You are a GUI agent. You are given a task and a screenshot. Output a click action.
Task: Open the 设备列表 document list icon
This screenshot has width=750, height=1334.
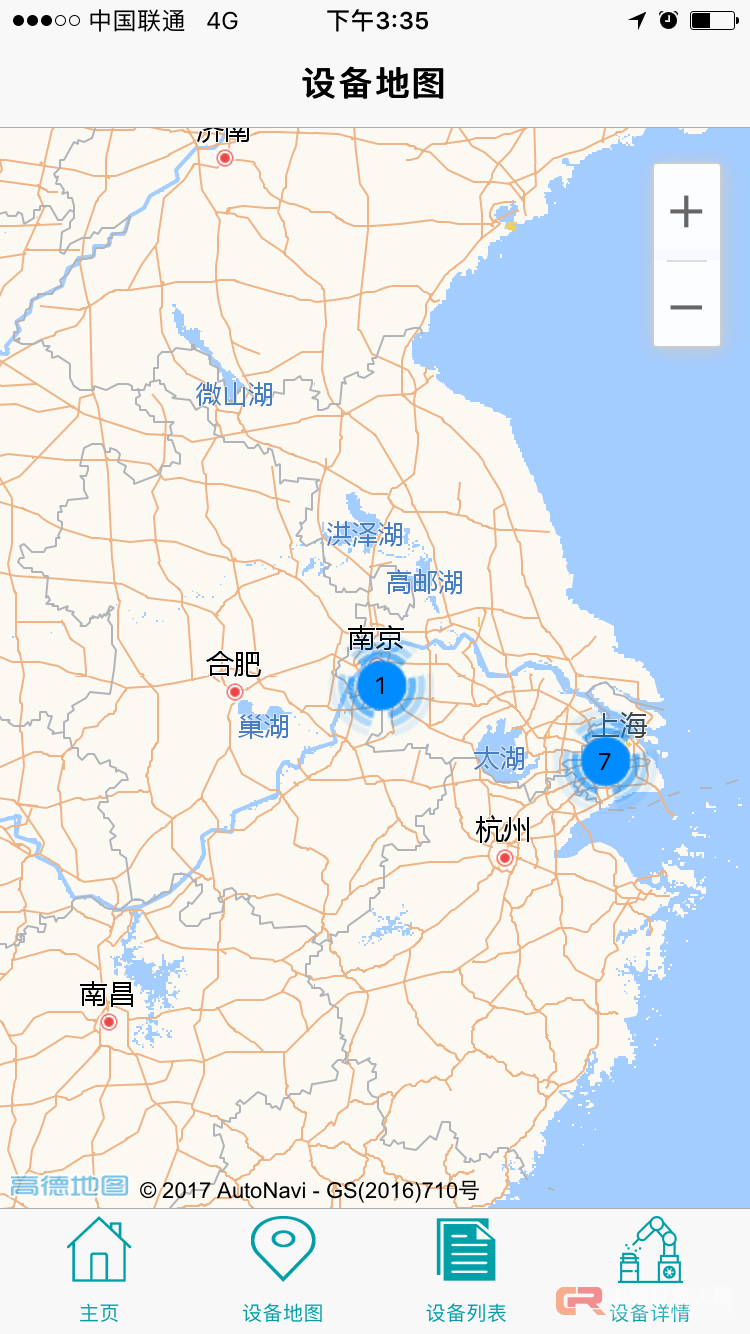(x=466, y=1248)
